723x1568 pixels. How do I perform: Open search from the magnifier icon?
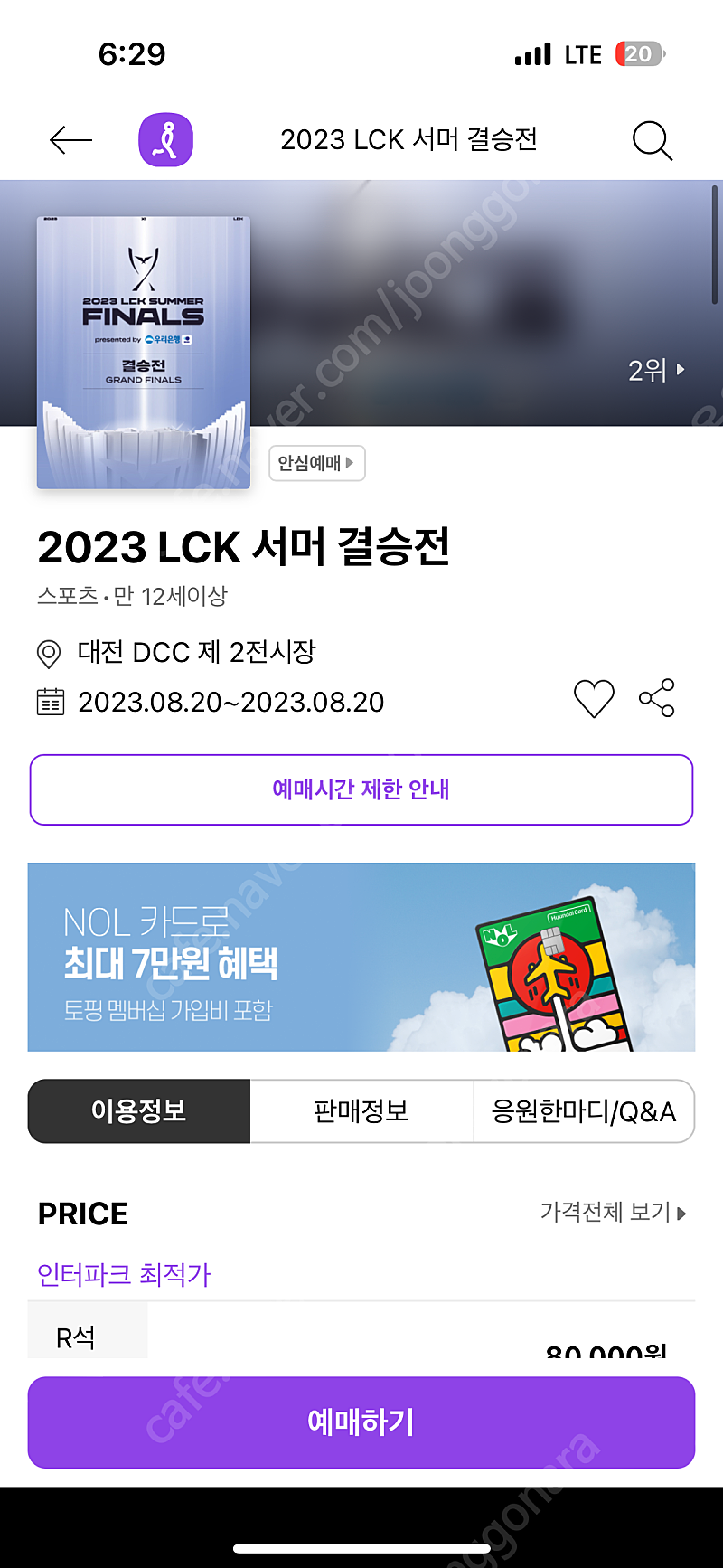pyautogui.click(x=653, y=140)
